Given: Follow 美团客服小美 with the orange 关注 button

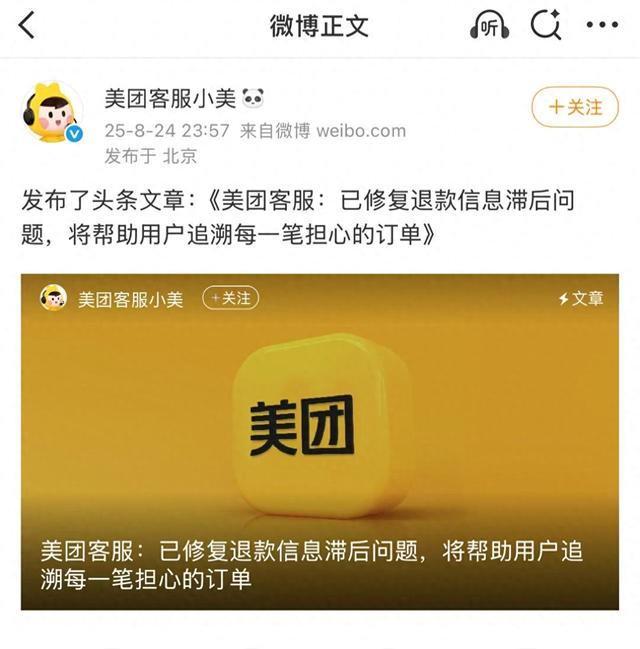Looking at the screenshot, I should (575, 107).
